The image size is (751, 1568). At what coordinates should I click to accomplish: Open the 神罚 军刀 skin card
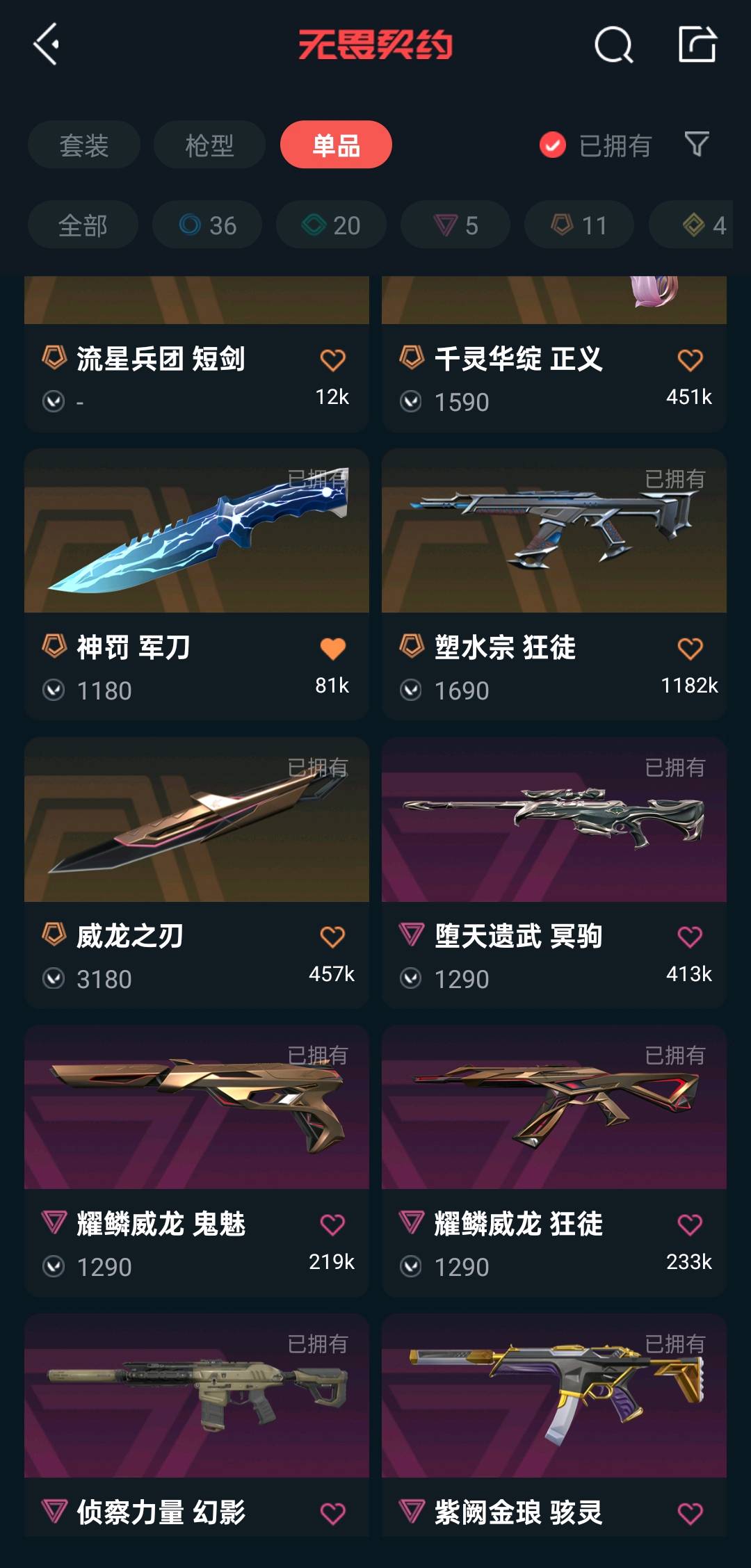point(197,584)
